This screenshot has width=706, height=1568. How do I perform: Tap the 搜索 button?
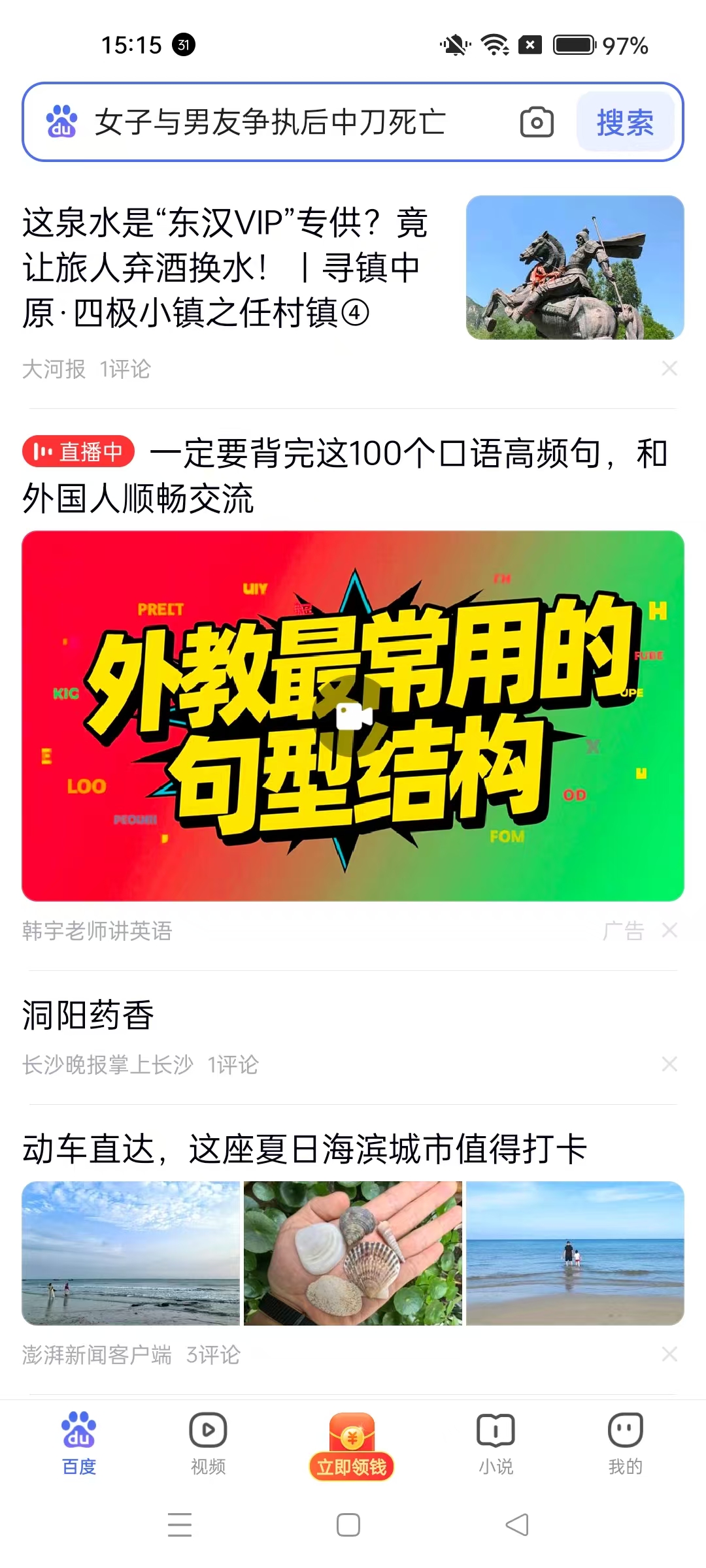(x=625, y=122)
